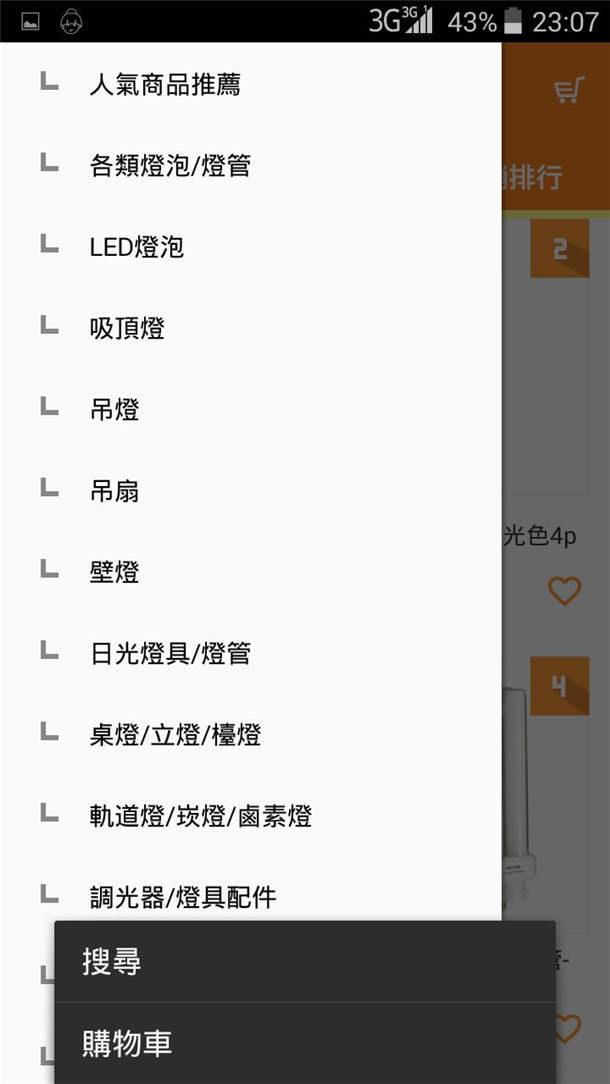The height and width of the screenshot is (1084, 610).
Task: Choose 購物車 from the popup menu
Action: pos(305,1043)
